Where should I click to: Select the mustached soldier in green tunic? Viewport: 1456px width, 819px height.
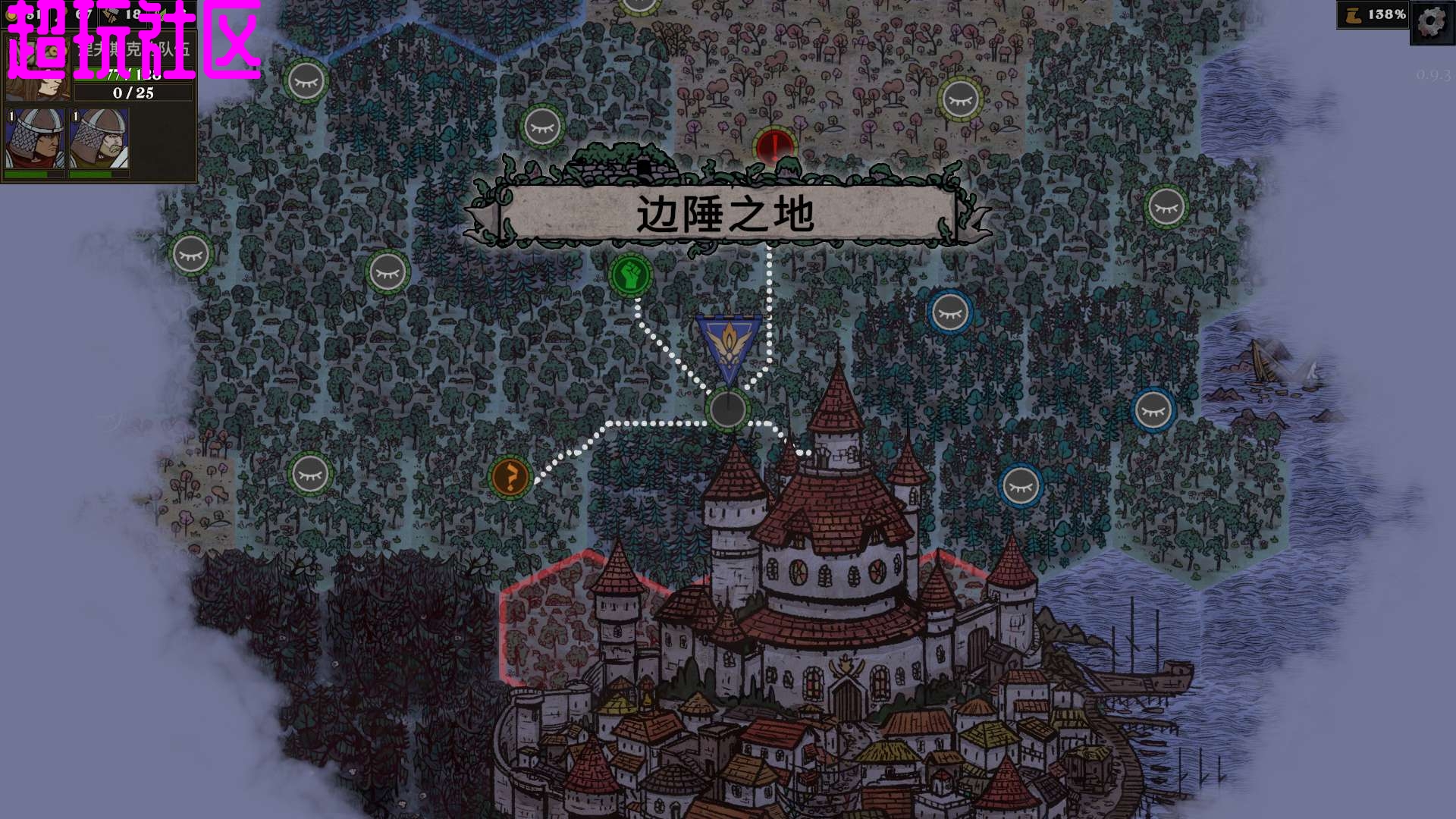(x=99, y=139)
